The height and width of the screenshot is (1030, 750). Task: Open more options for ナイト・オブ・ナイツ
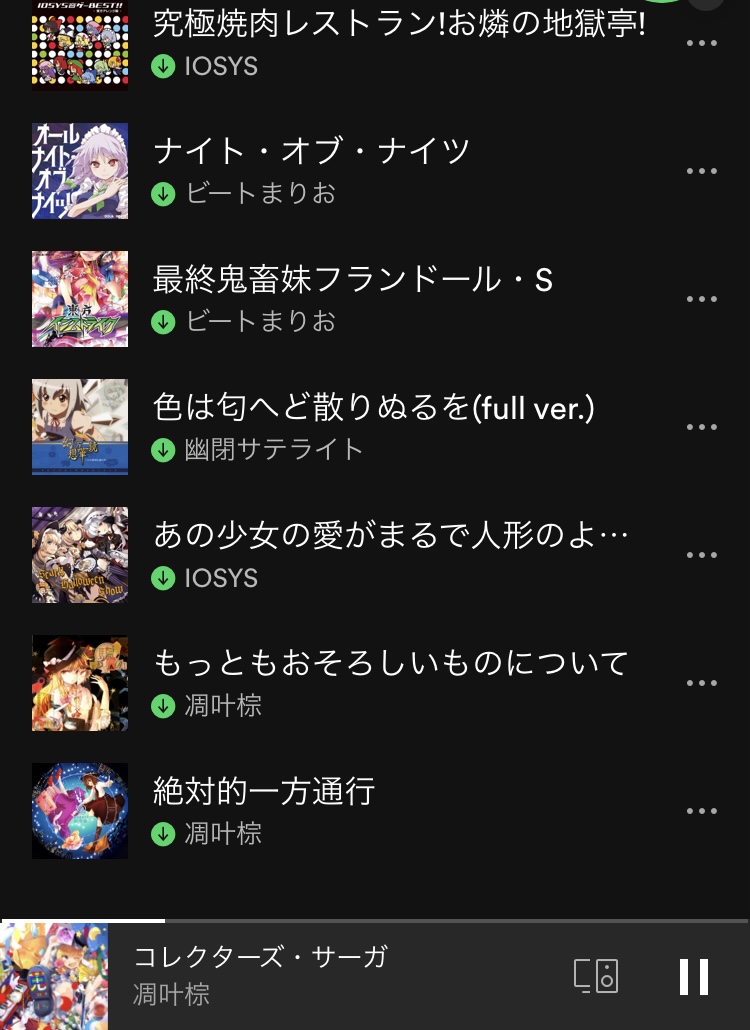pos(702,171)
